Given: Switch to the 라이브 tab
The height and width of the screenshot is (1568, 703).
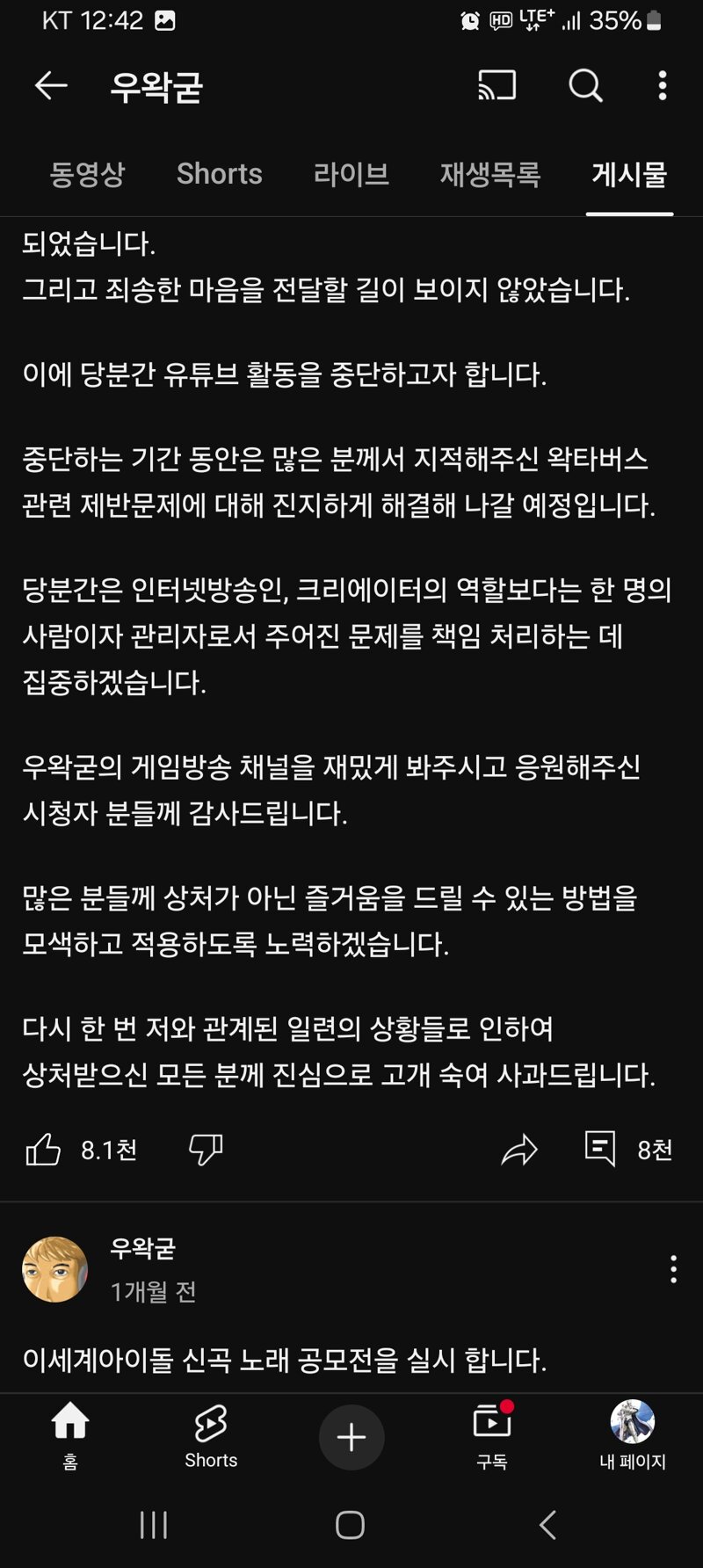Looking at the screenshot, I should (x=351, y=174).
